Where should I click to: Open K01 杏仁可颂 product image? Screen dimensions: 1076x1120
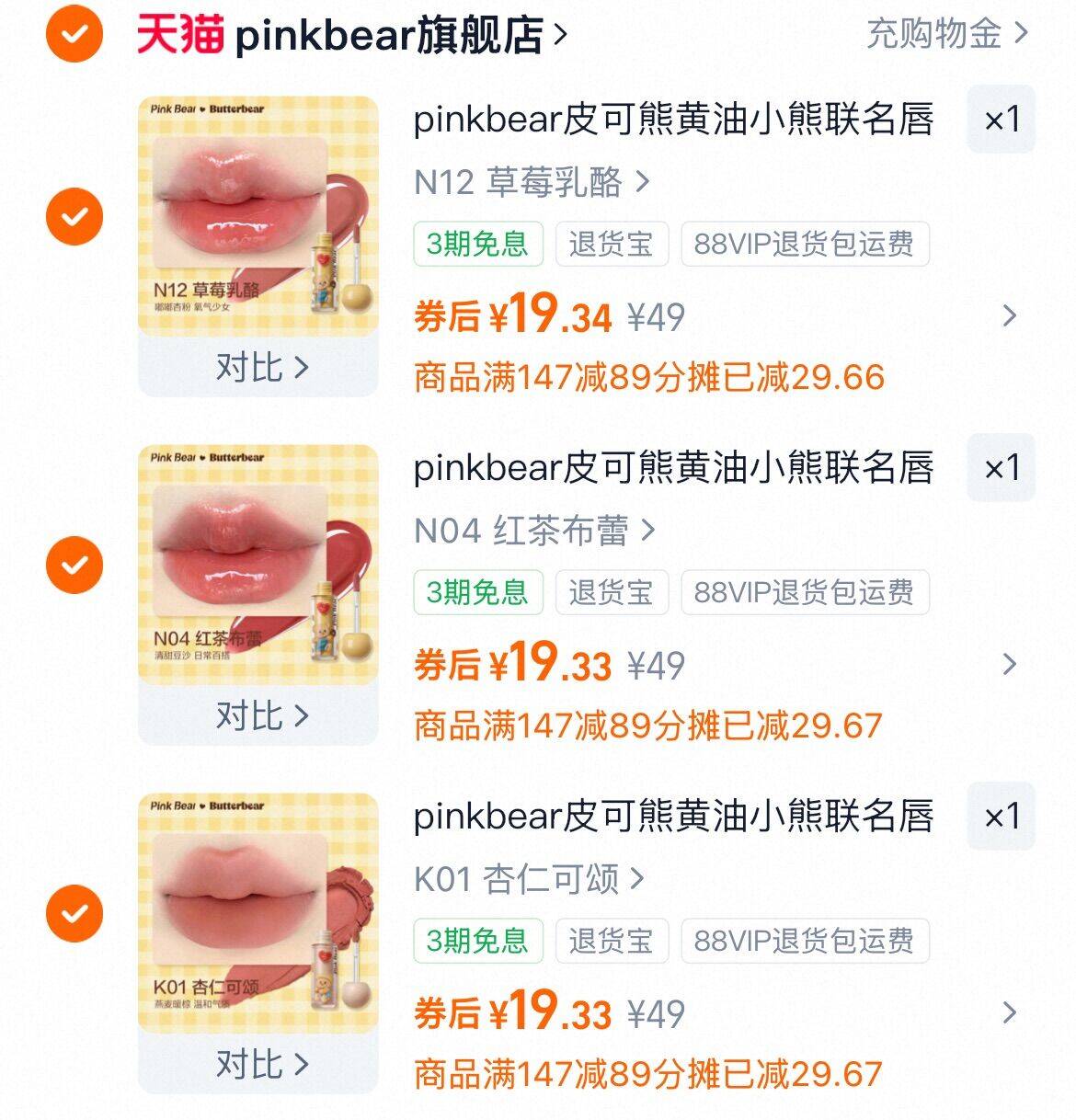tap(258, 911)
